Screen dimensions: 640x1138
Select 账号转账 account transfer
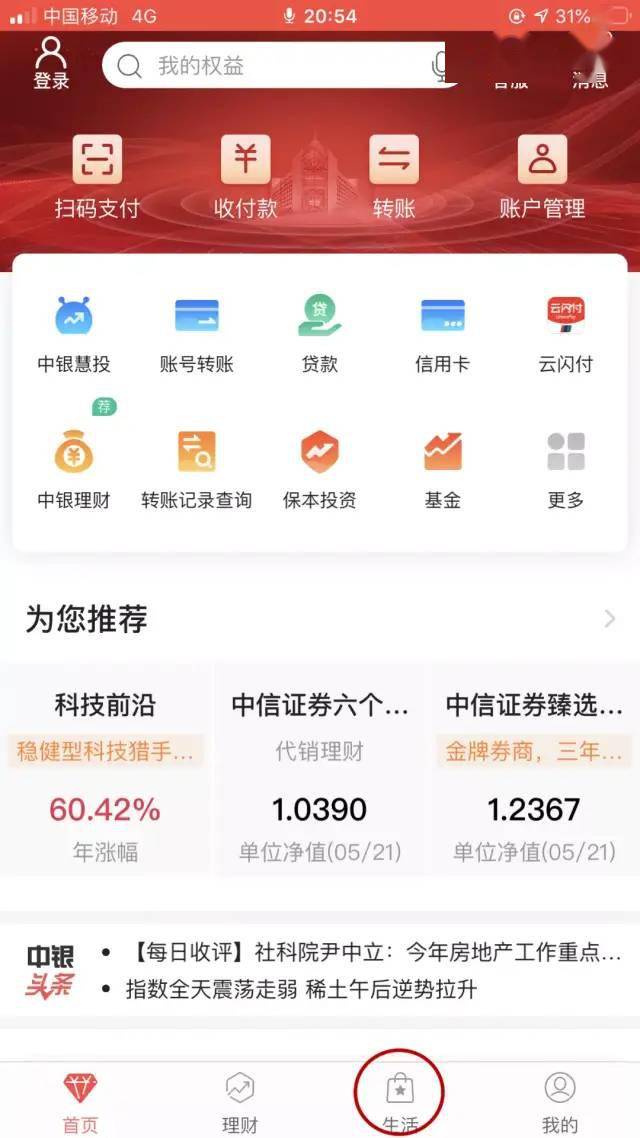click(197, 334)
